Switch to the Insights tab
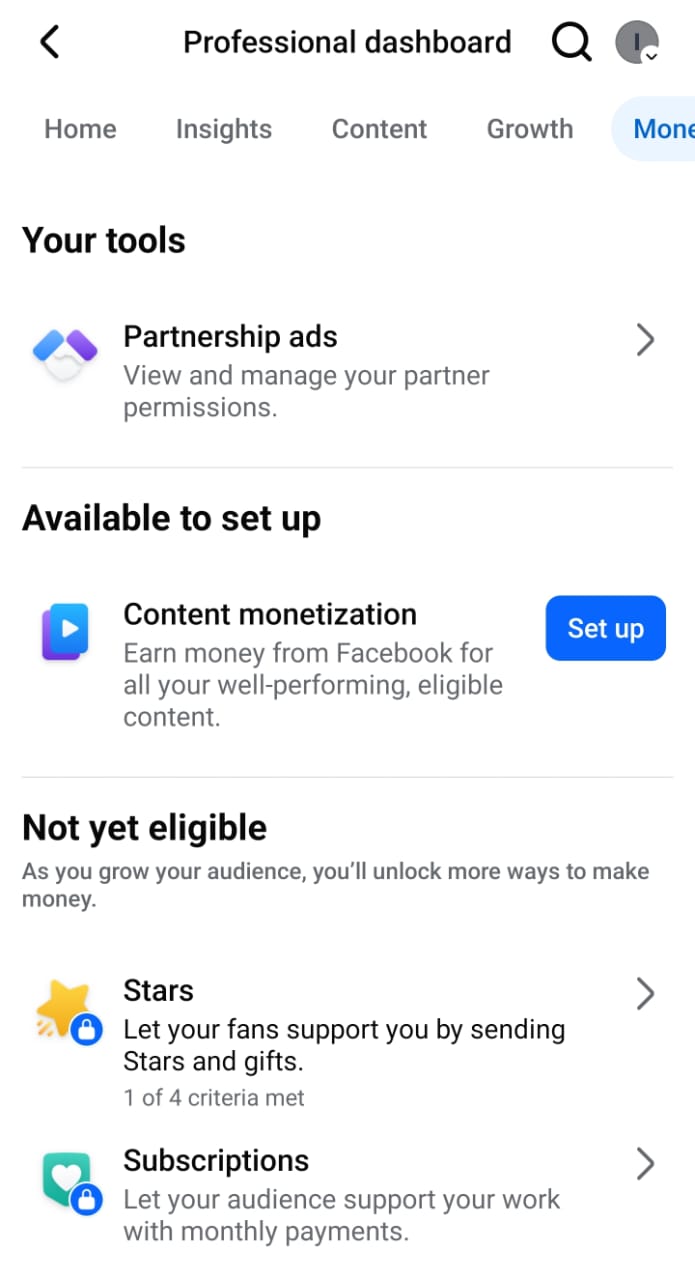The width and height of the screenshot is (695, 1280). point(224,129)
